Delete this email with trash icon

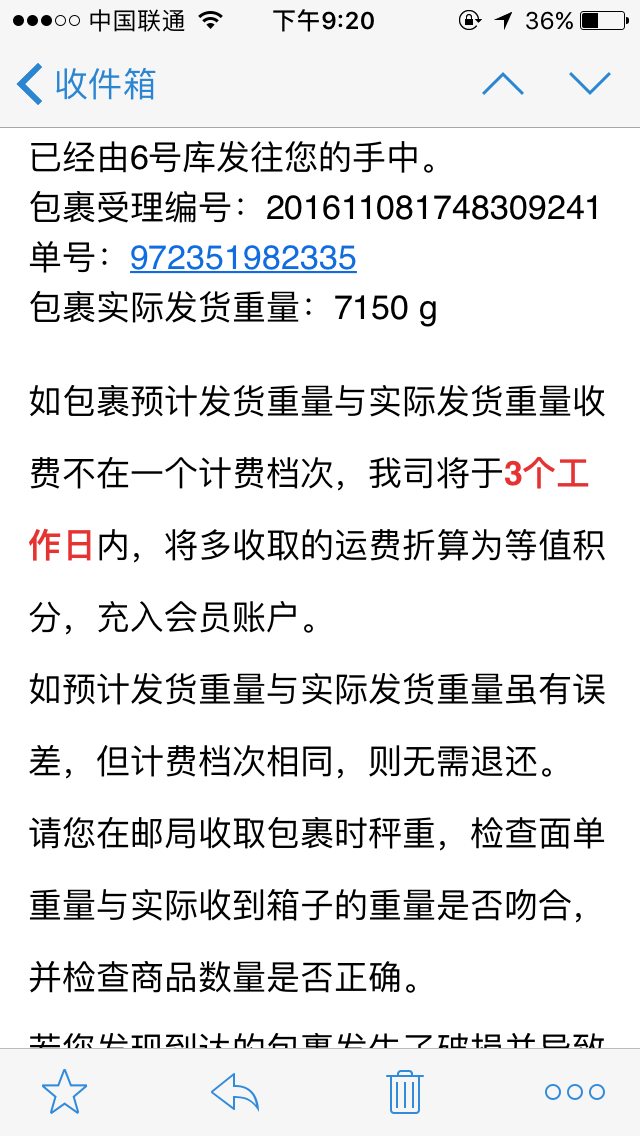[x=404, y=1090]
